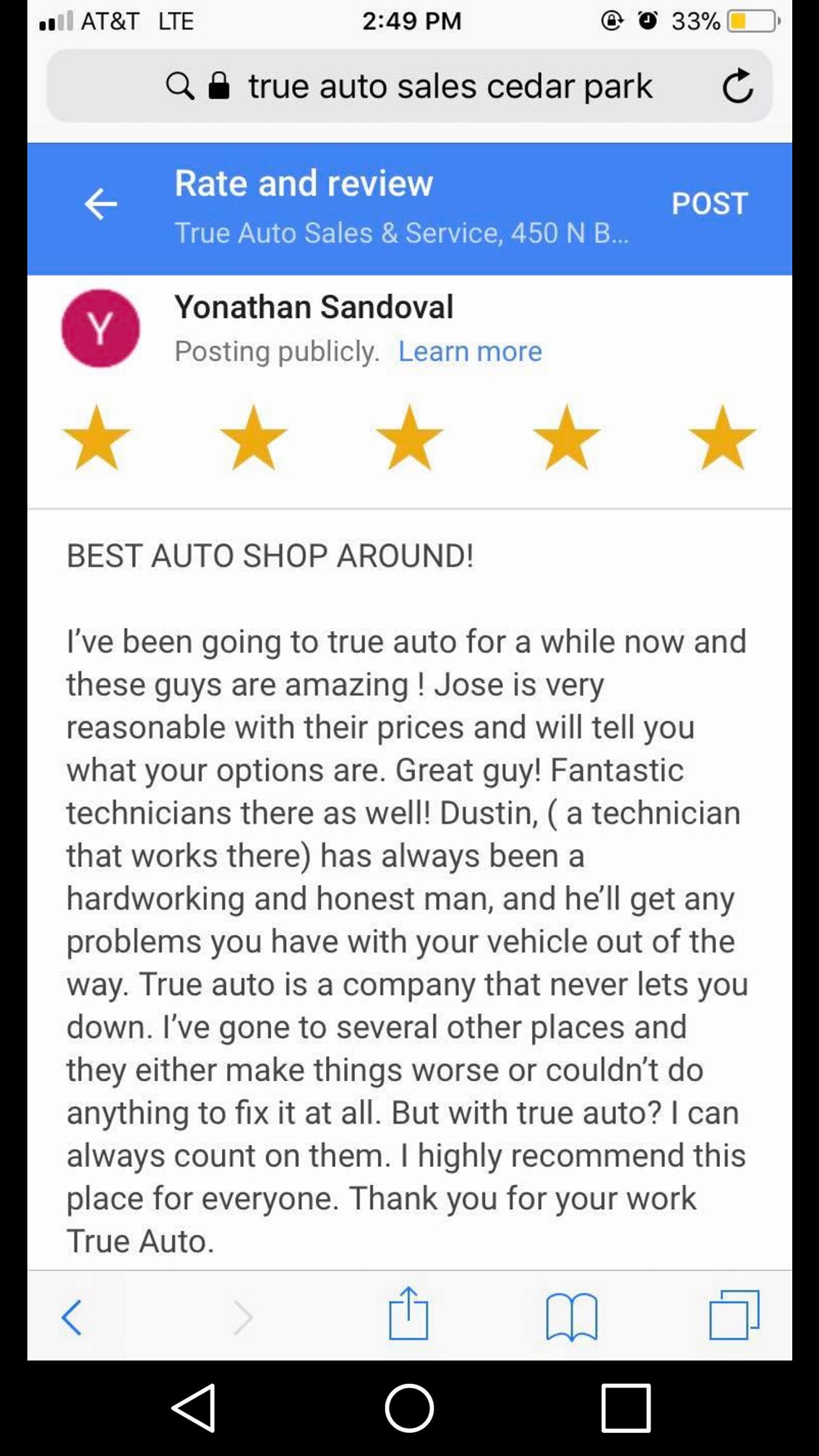Screen dimensions: 819x1456
Task: Set the rating to five stars
Action: pos(722,438)
